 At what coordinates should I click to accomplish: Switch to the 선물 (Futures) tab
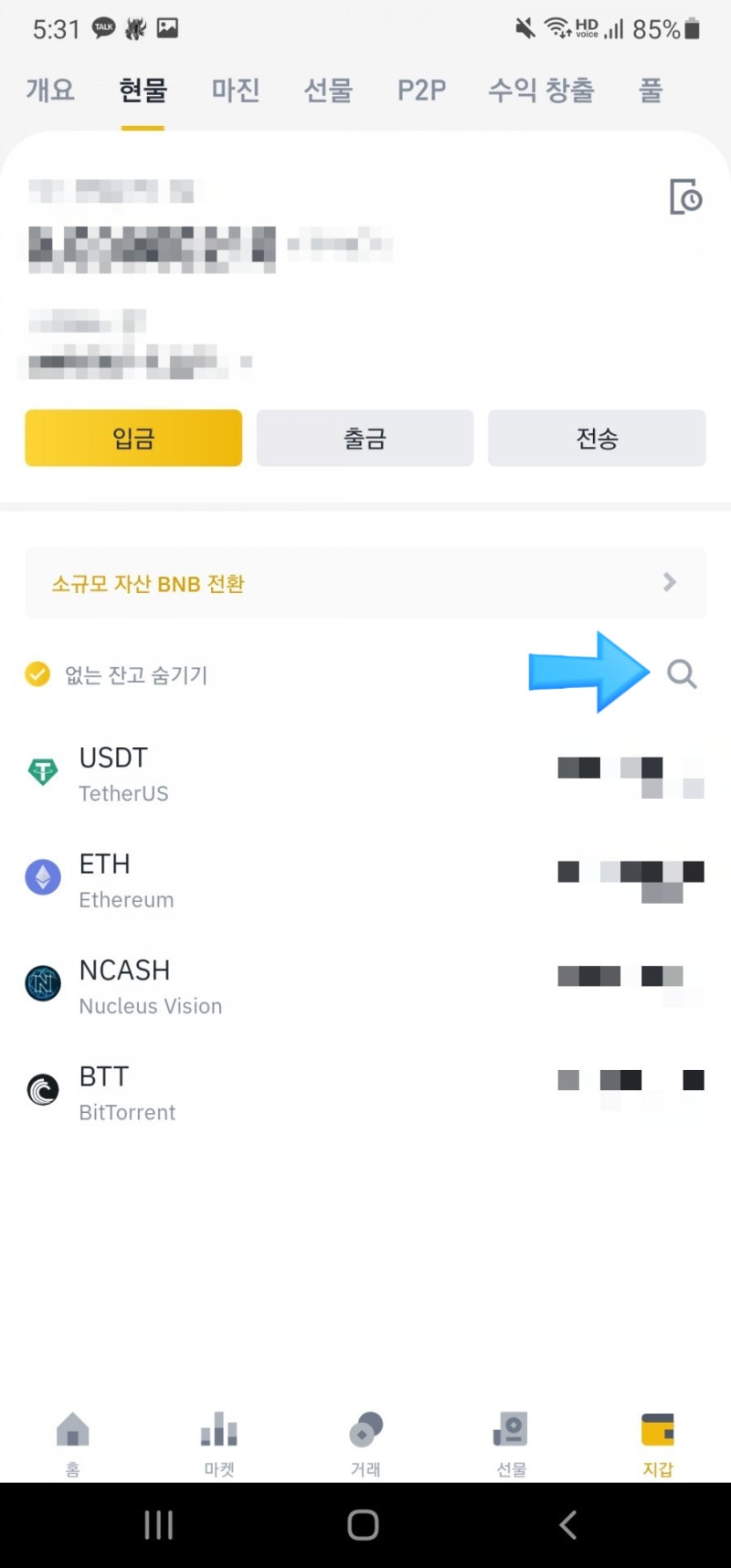click(328, 90)
